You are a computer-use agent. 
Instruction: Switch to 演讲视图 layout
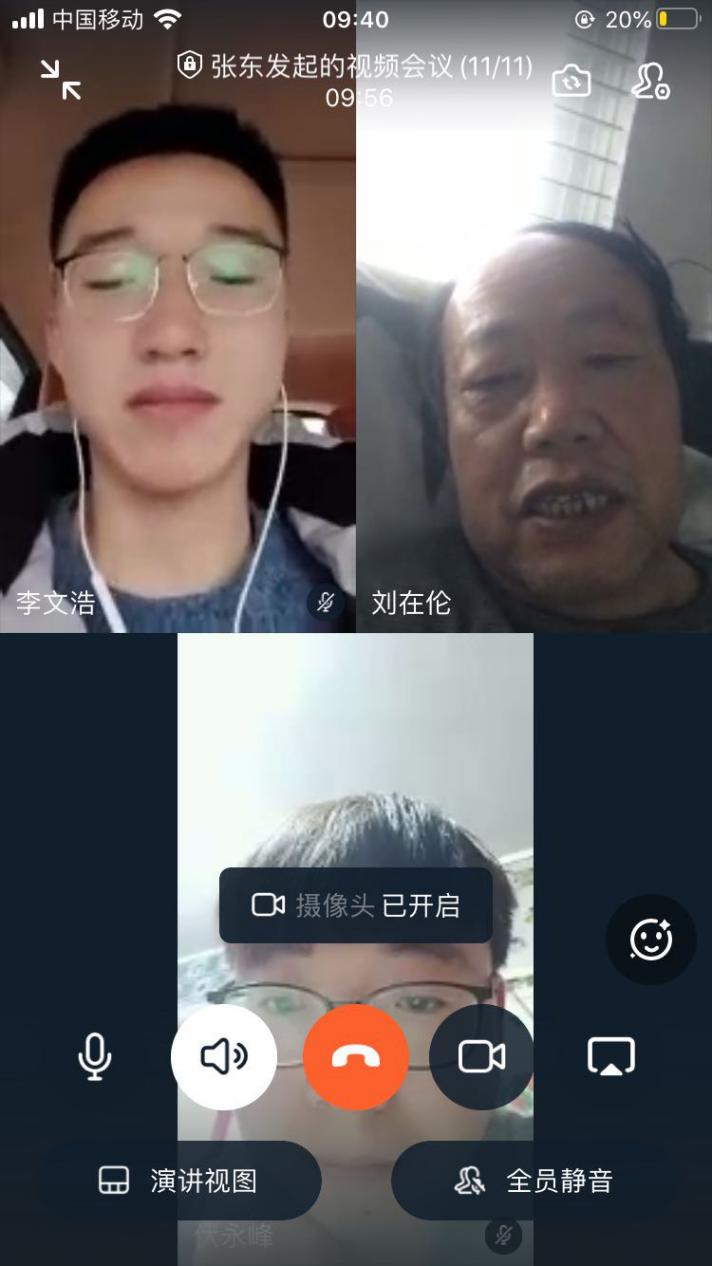(x=180, y=1181)
